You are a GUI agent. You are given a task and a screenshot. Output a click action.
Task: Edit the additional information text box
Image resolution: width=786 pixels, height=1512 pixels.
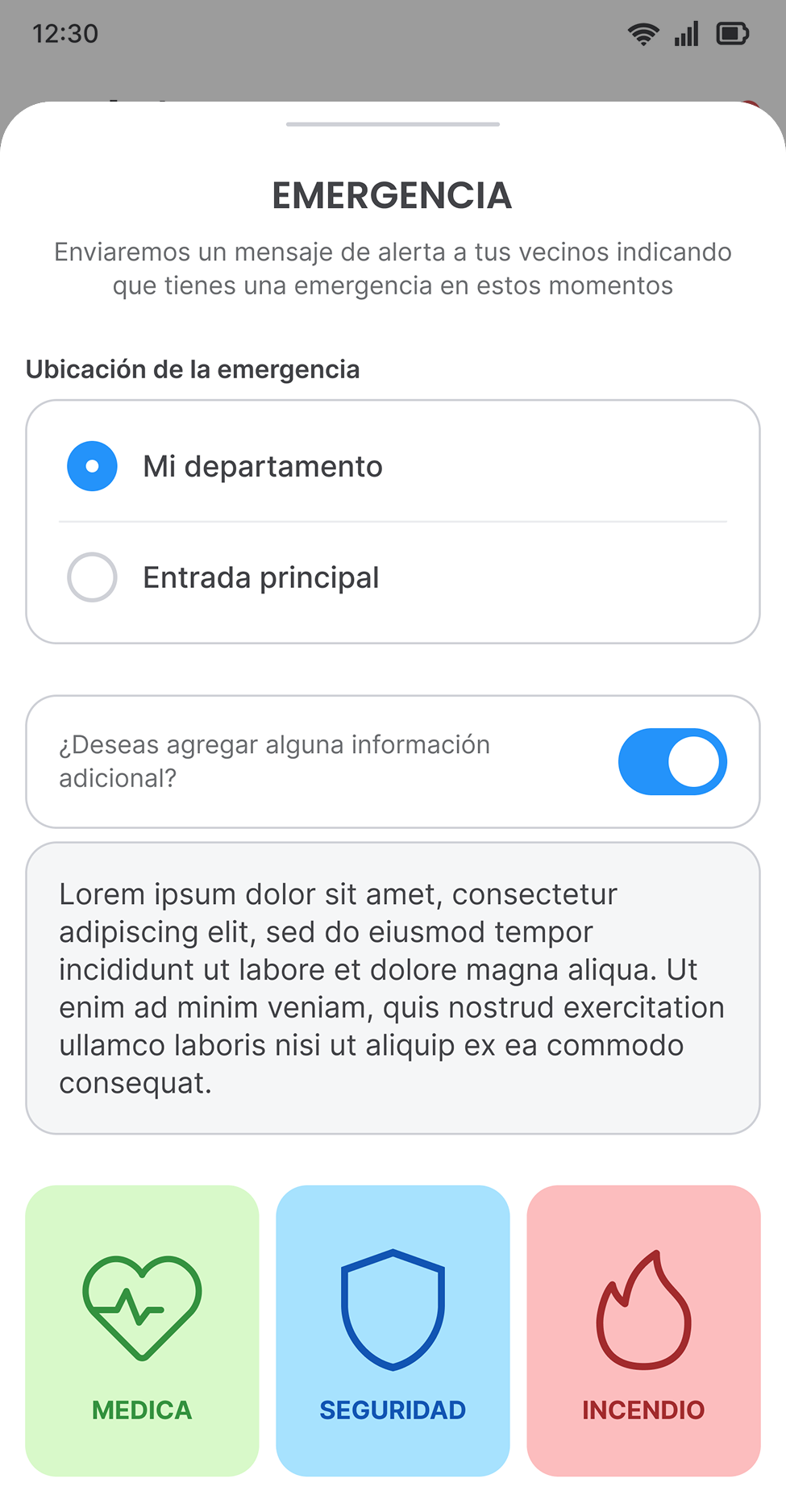[x=393, y=988]
